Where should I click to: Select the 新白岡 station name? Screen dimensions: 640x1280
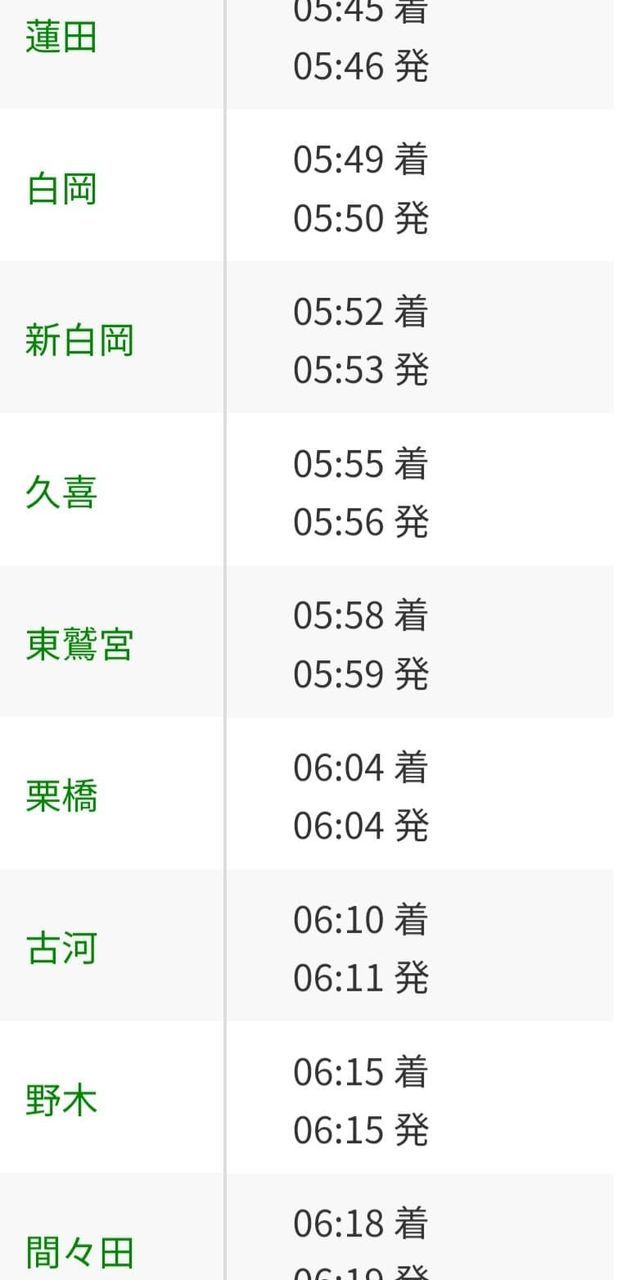tap(79, 341)
